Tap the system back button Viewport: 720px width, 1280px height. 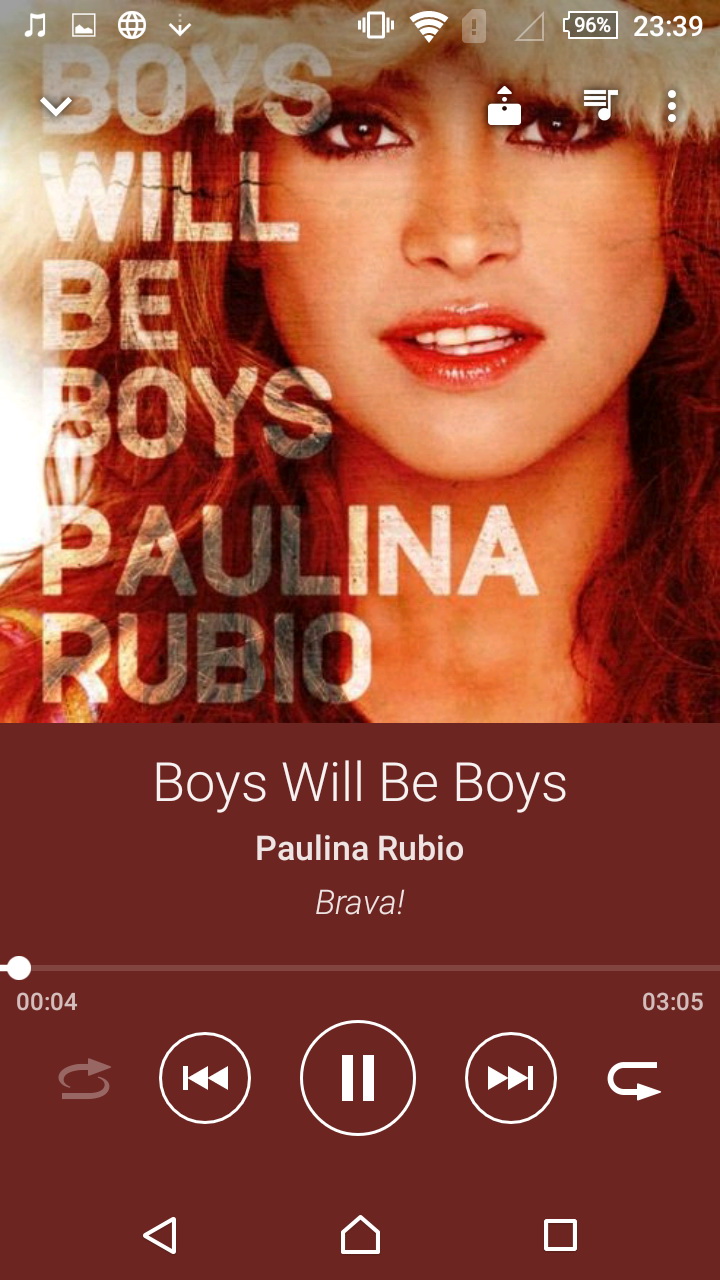point(160,1235)
